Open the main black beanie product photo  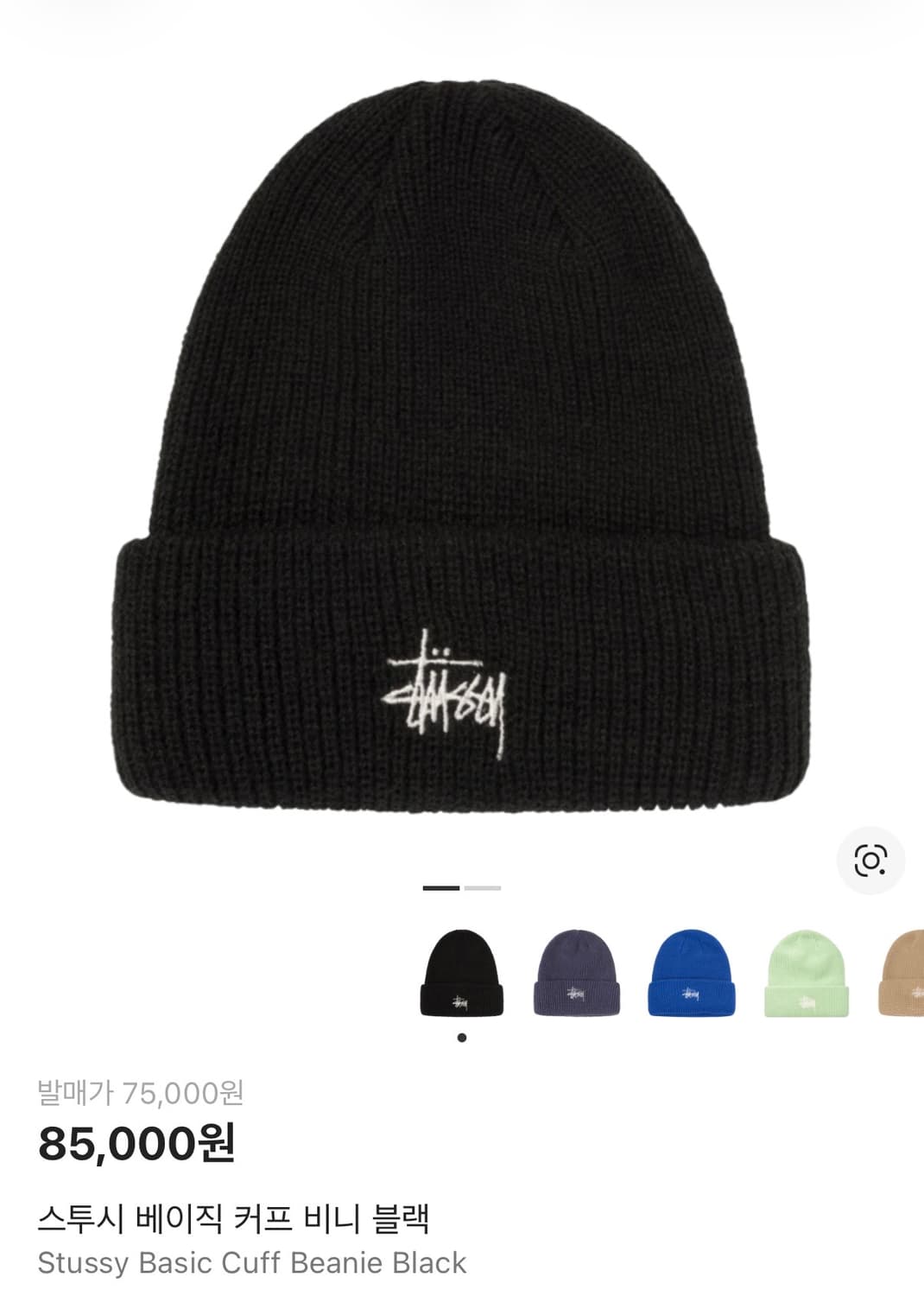tap(462, 432)
